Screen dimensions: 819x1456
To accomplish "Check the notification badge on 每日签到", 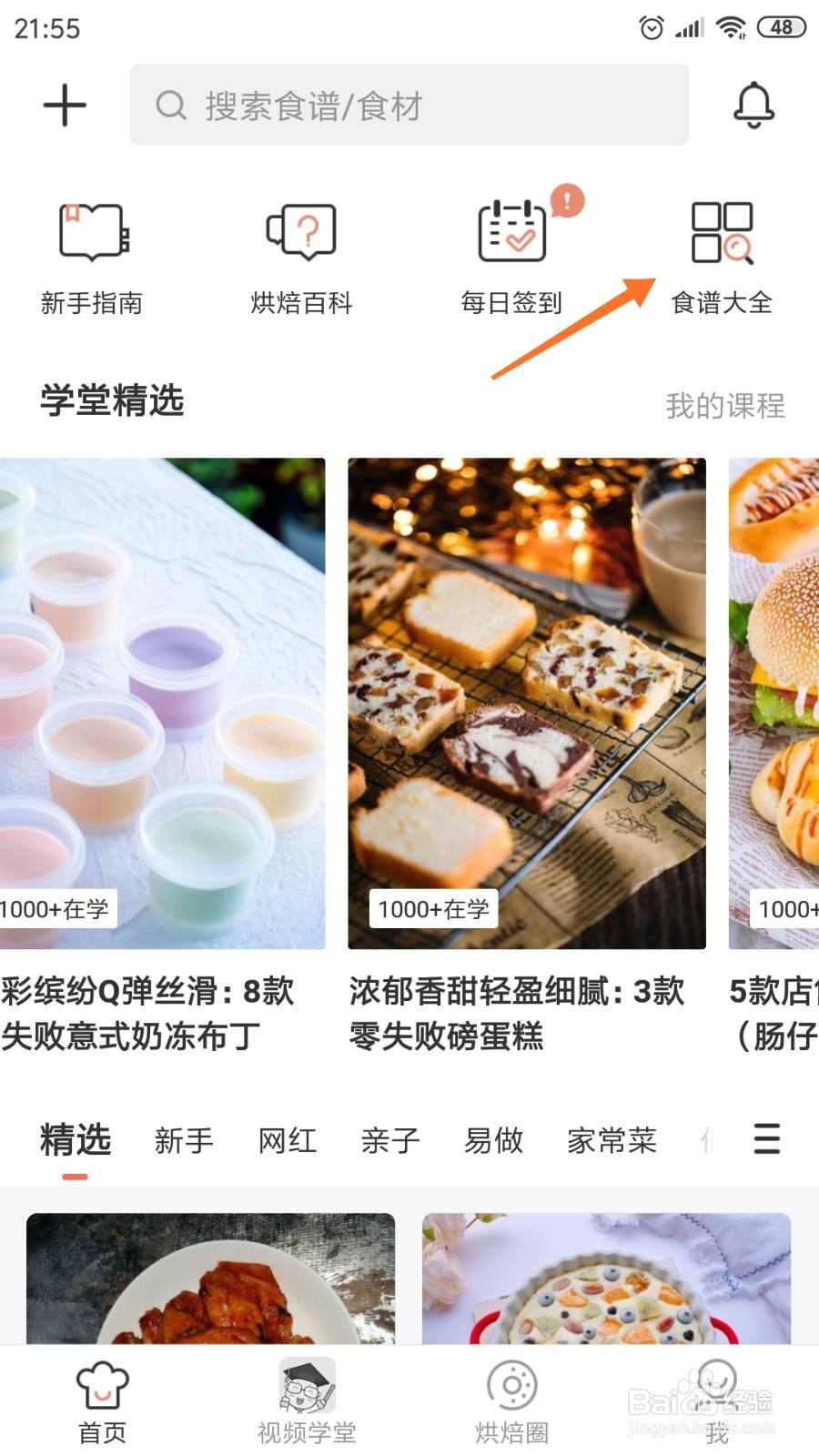I will [566, 202].
